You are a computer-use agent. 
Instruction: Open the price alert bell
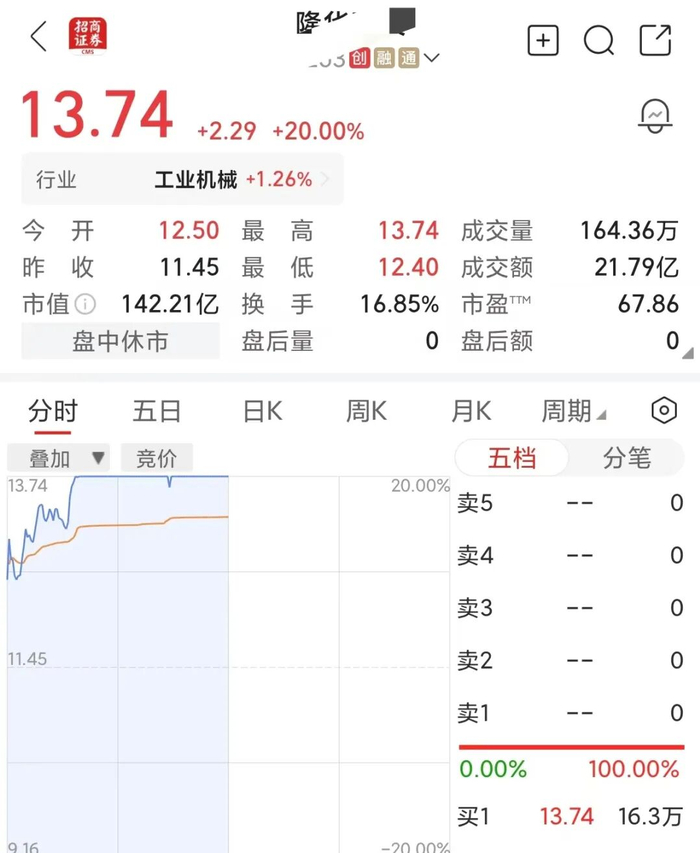655,116
